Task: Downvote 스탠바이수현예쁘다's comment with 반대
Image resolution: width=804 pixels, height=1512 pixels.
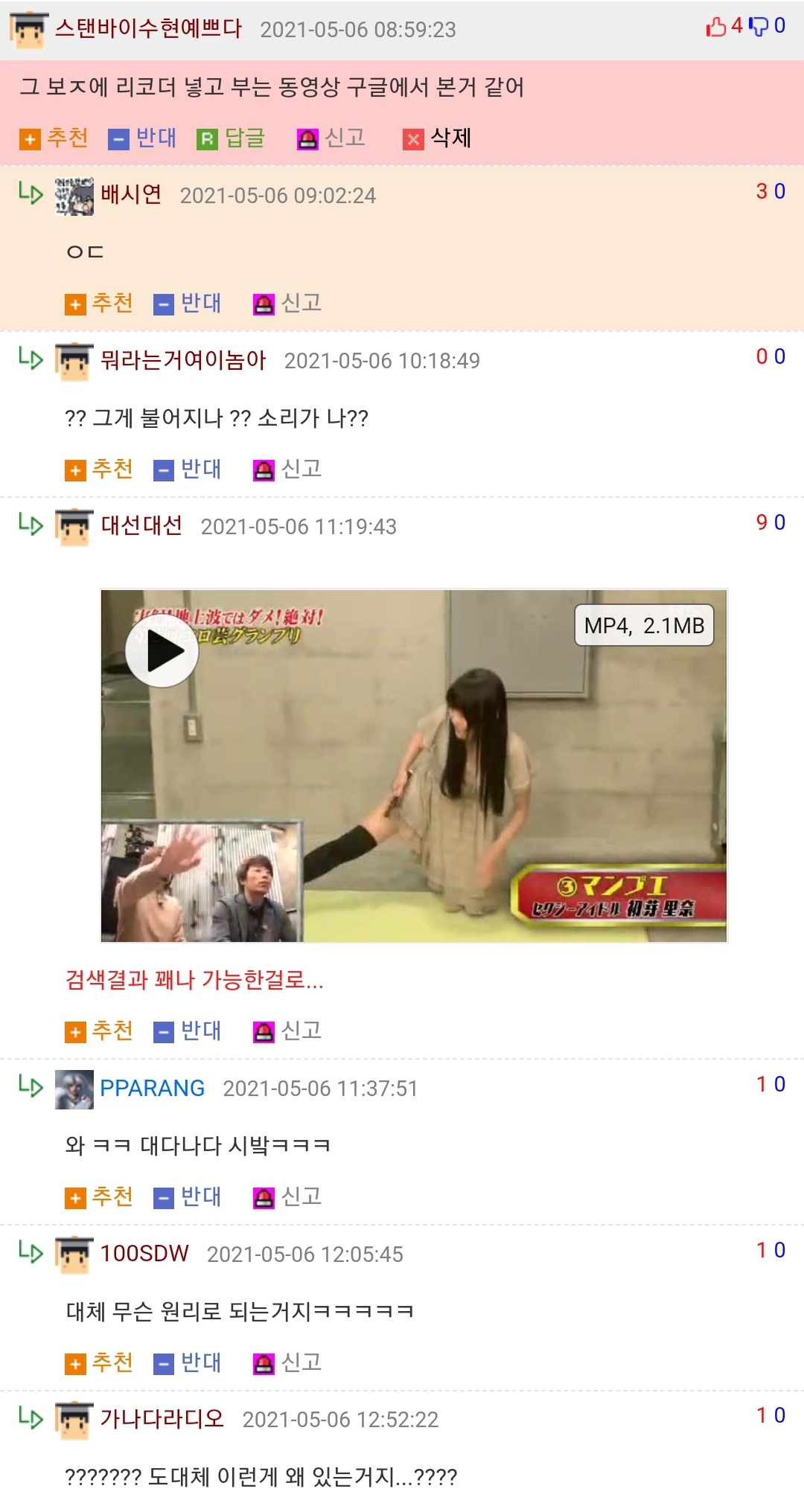Action: pyautogui.click(x=142, y=138)
